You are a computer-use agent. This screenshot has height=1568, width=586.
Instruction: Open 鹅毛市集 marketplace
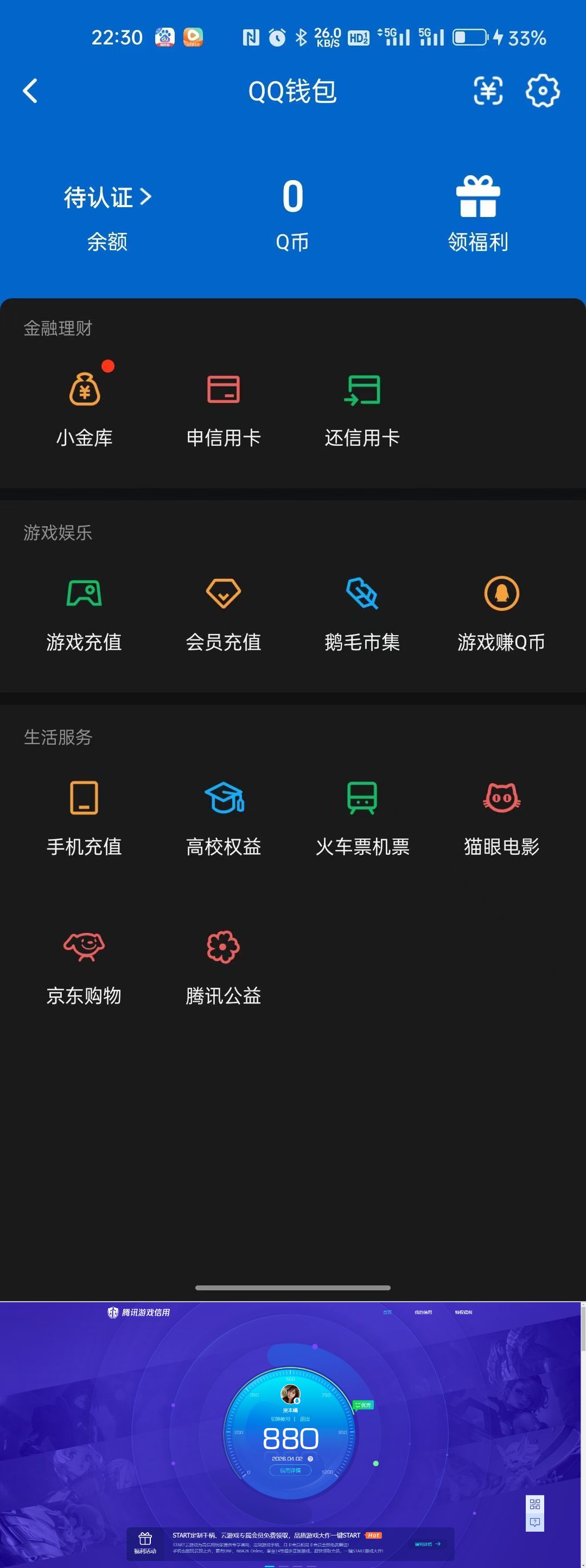(x=361, y=606)
